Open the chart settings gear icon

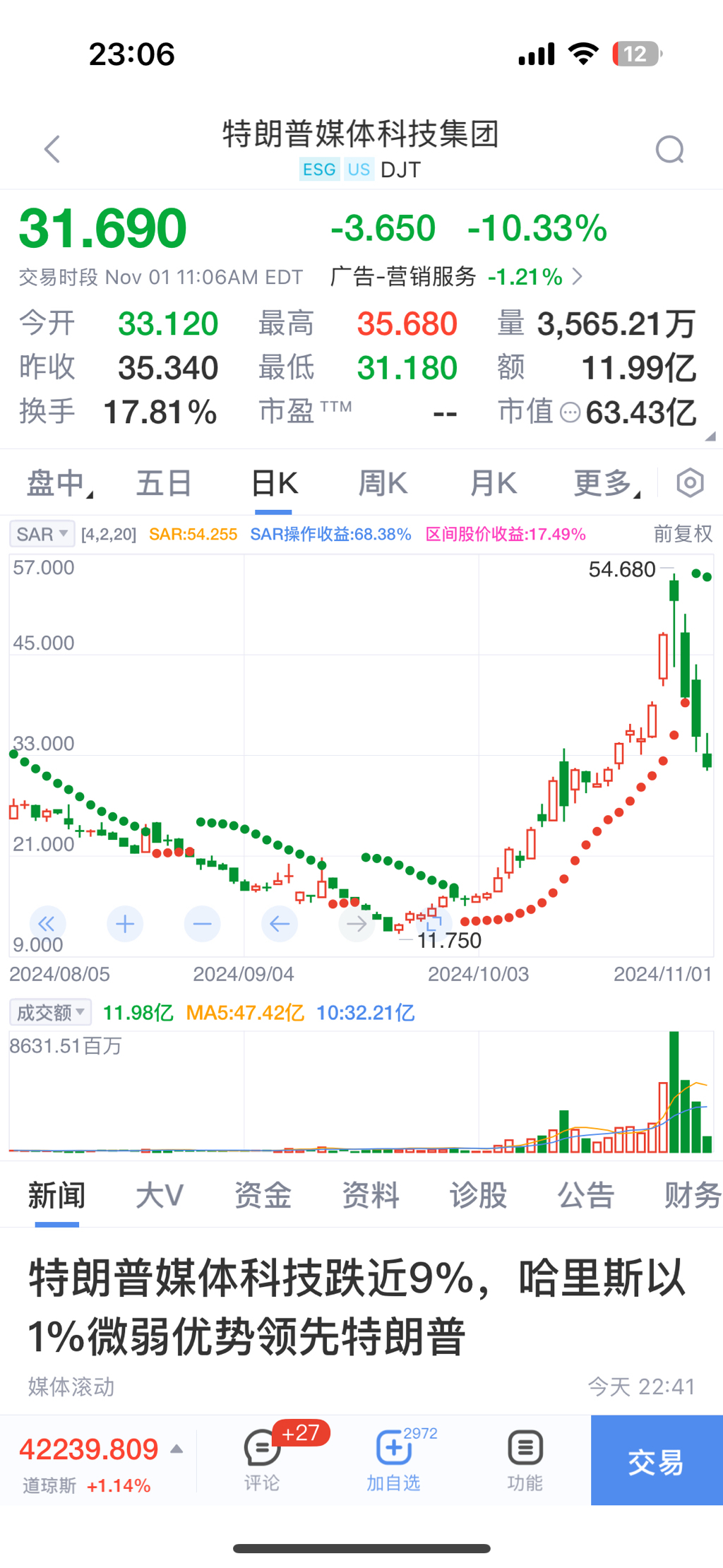coord(690,484)
